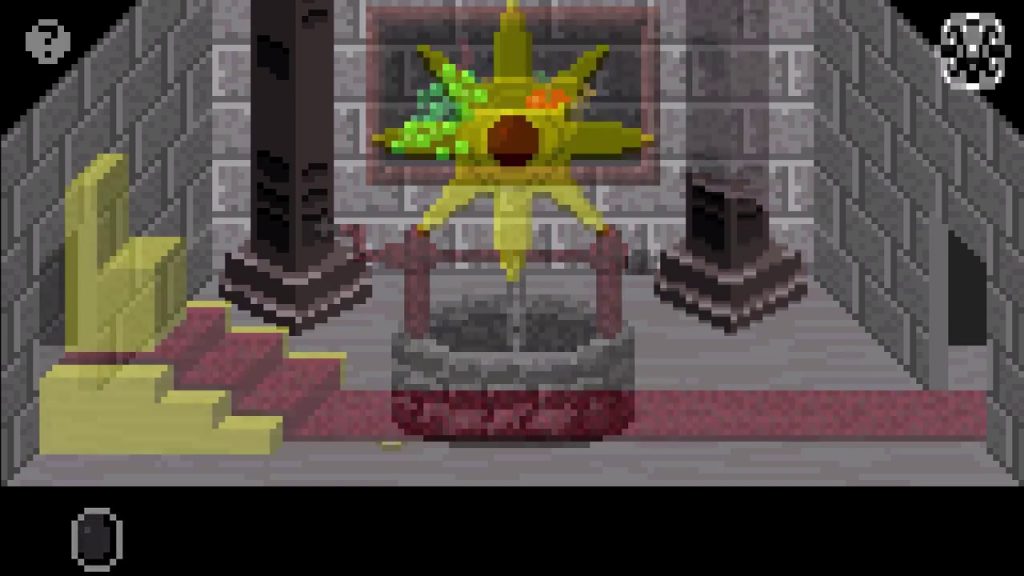
Task: Open the round menu icon in top corner
Action: pyautogui.click(x=973, y=50)
